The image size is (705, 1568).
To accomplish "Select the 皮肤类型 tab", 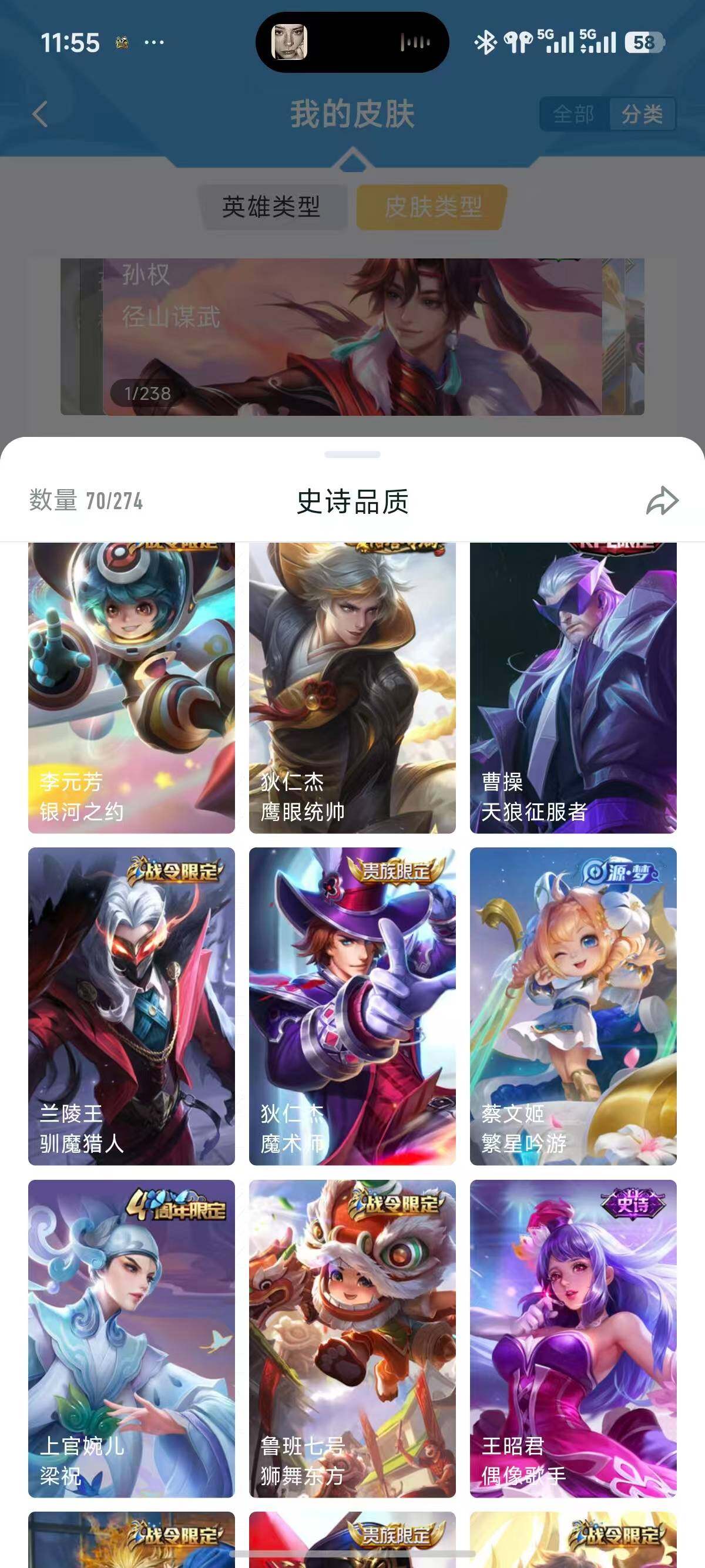I will pos(430,207).
